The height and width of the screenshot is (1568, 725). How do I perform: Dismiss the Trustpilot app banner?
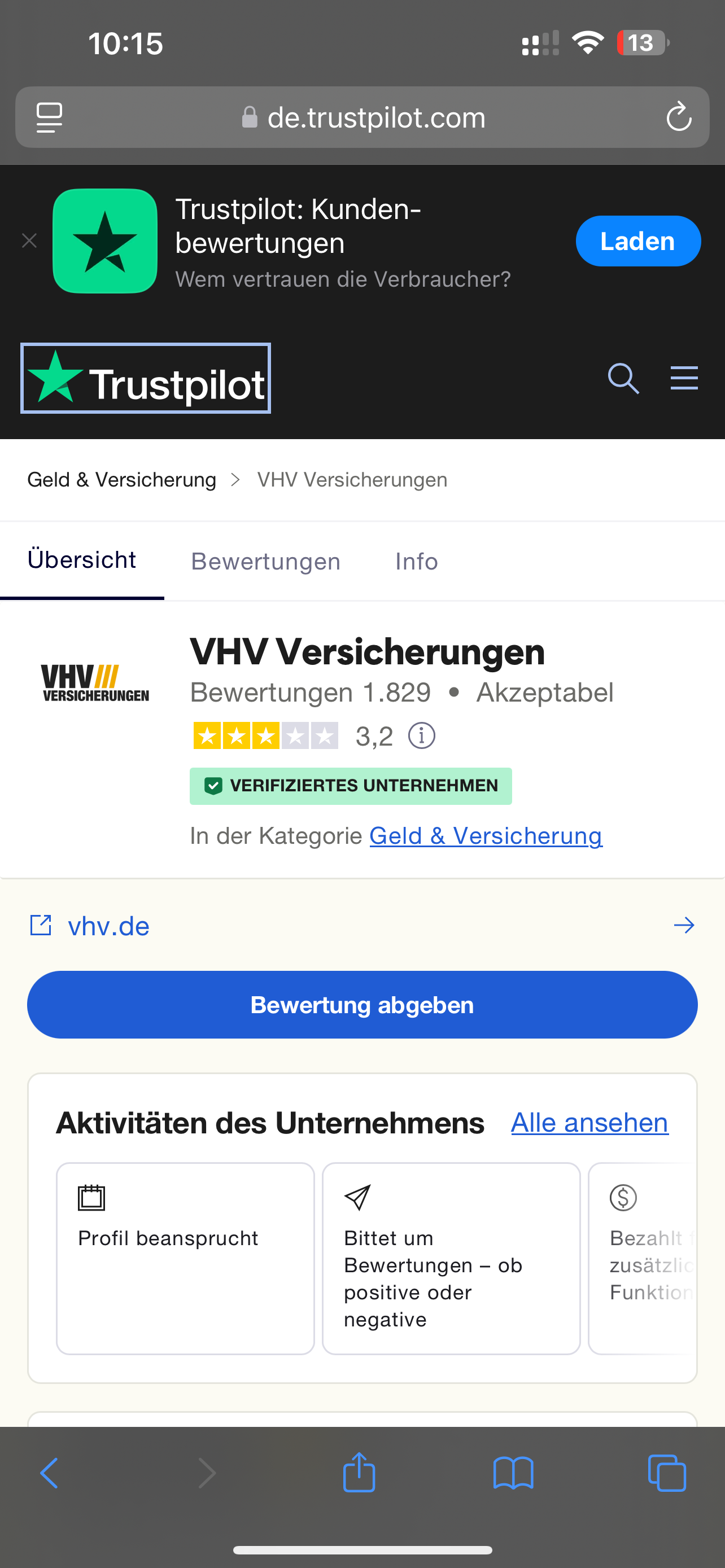(x=29, y=241)
